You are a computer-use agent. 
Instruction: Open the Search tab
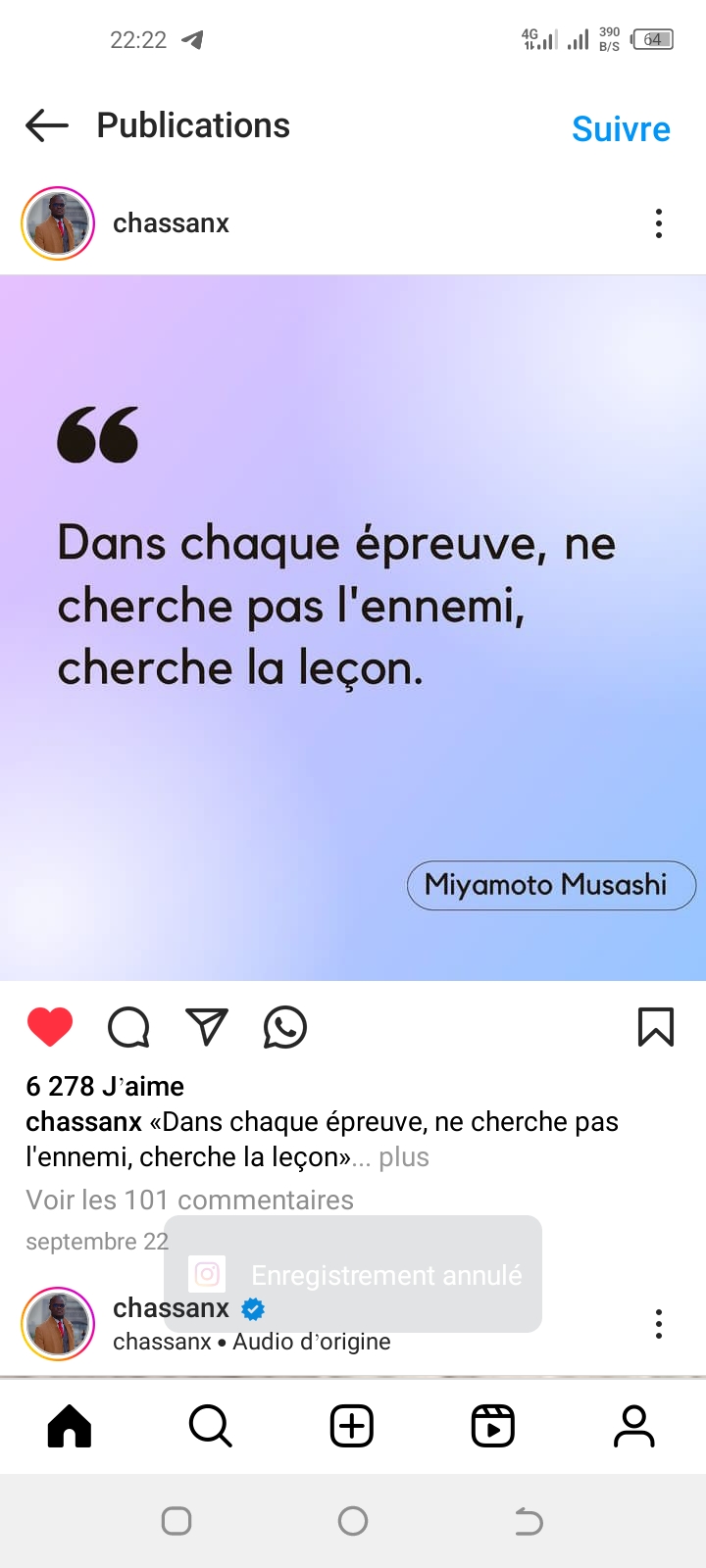(211, 1426)
